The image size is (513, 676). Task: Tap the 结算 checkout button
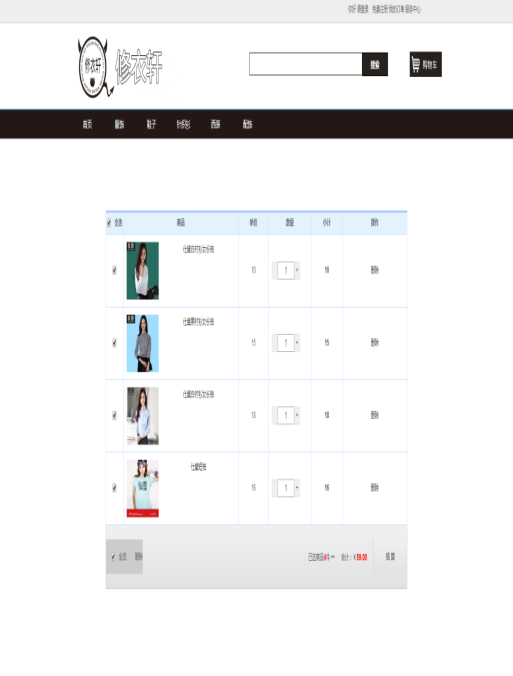point(390,557)
